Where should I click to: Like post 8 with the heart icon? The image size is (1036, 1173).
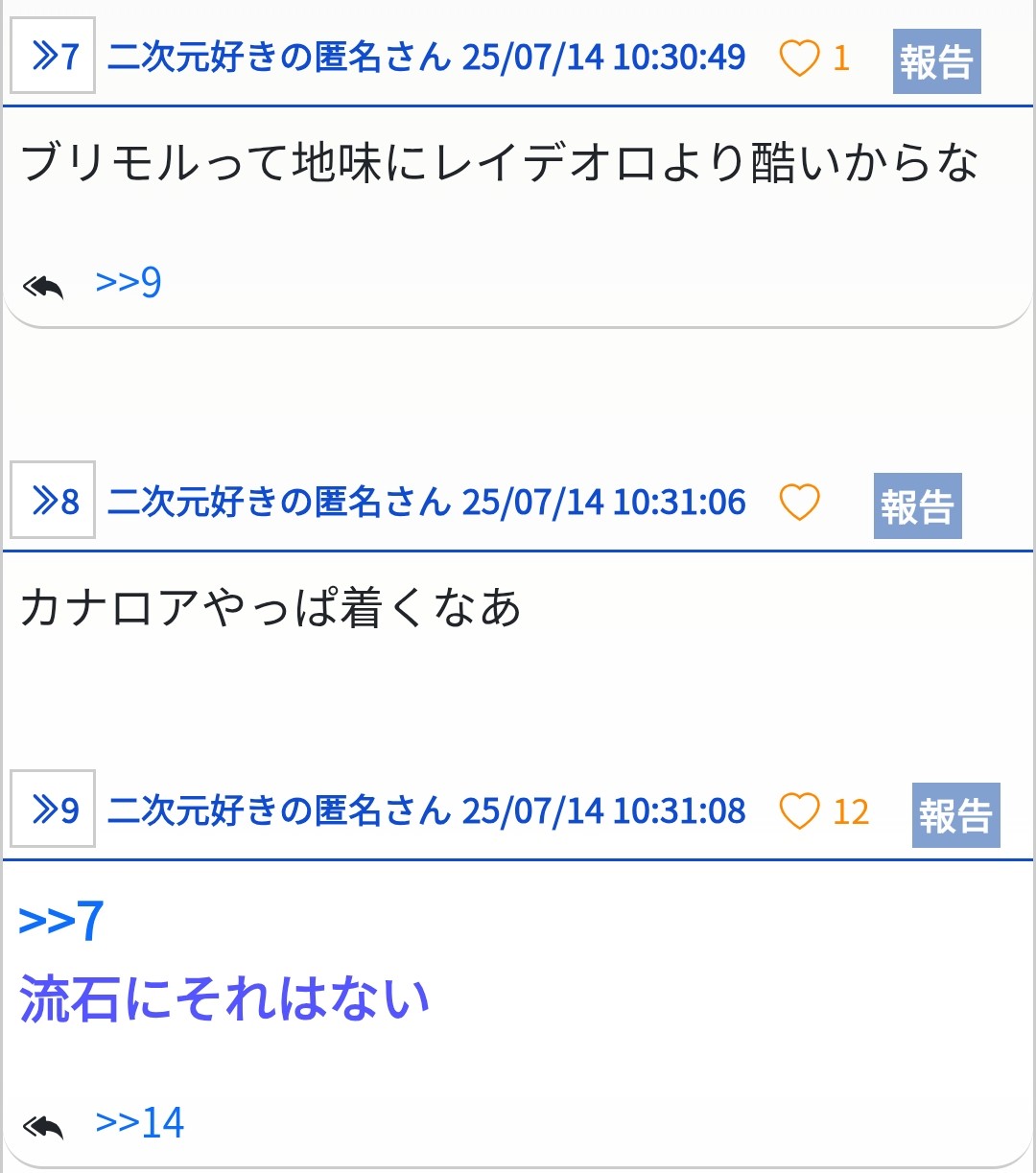[798, 502]
